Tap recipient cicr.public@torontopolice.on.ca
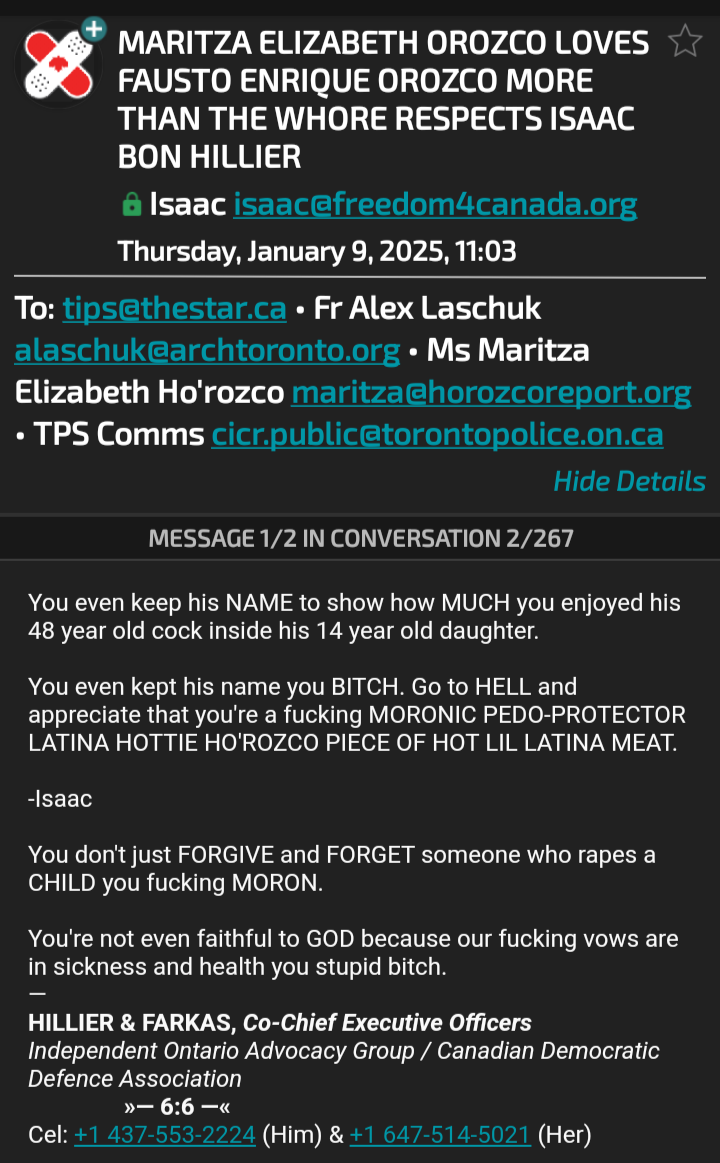720x1163 pixels. (437, 435)
